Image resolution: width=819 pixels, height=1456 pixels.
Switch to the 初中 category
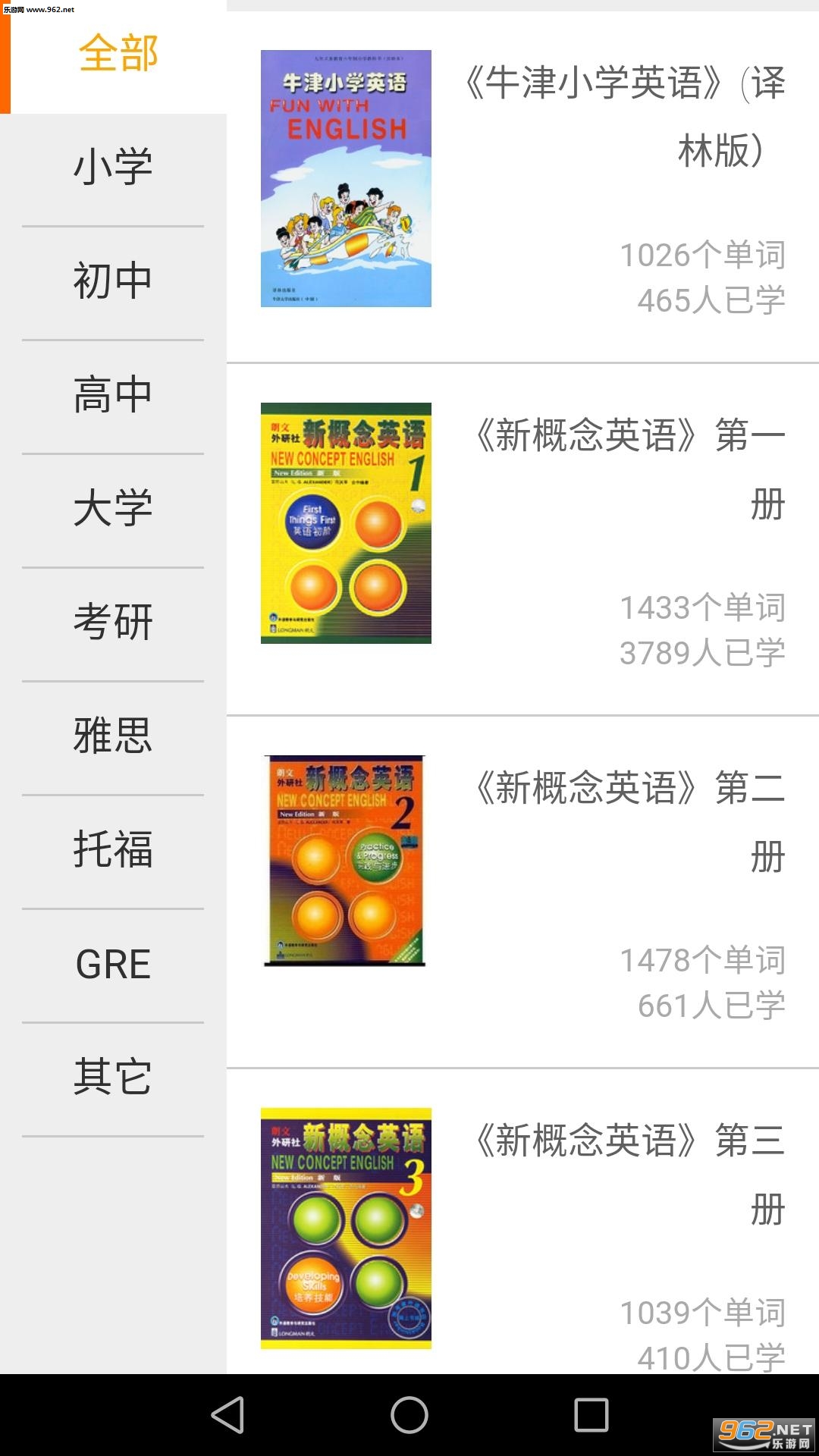(x=114, y=284)
